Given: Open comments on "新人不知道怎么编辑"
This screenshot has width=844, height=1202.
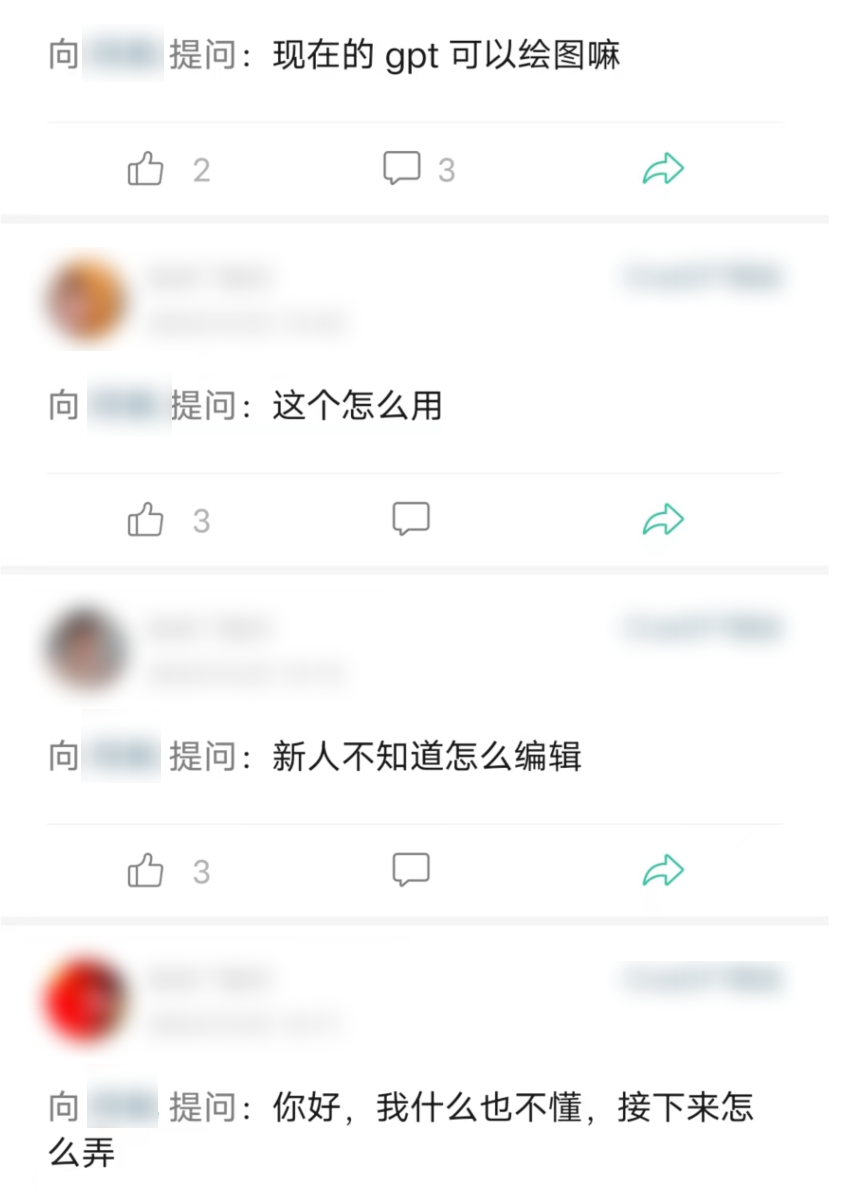Looking at the screenshot, I should 410,869.
